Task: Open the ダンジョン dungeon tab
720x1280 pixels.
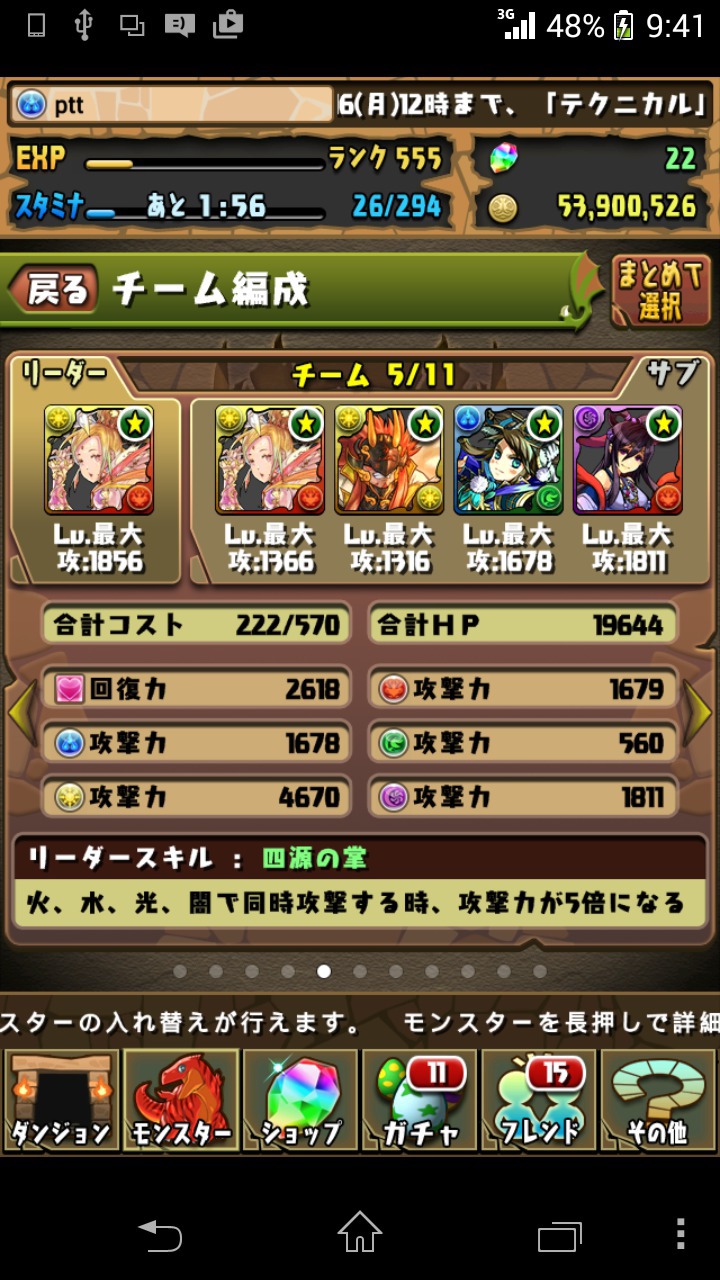Action: [x=60, y=1100]
